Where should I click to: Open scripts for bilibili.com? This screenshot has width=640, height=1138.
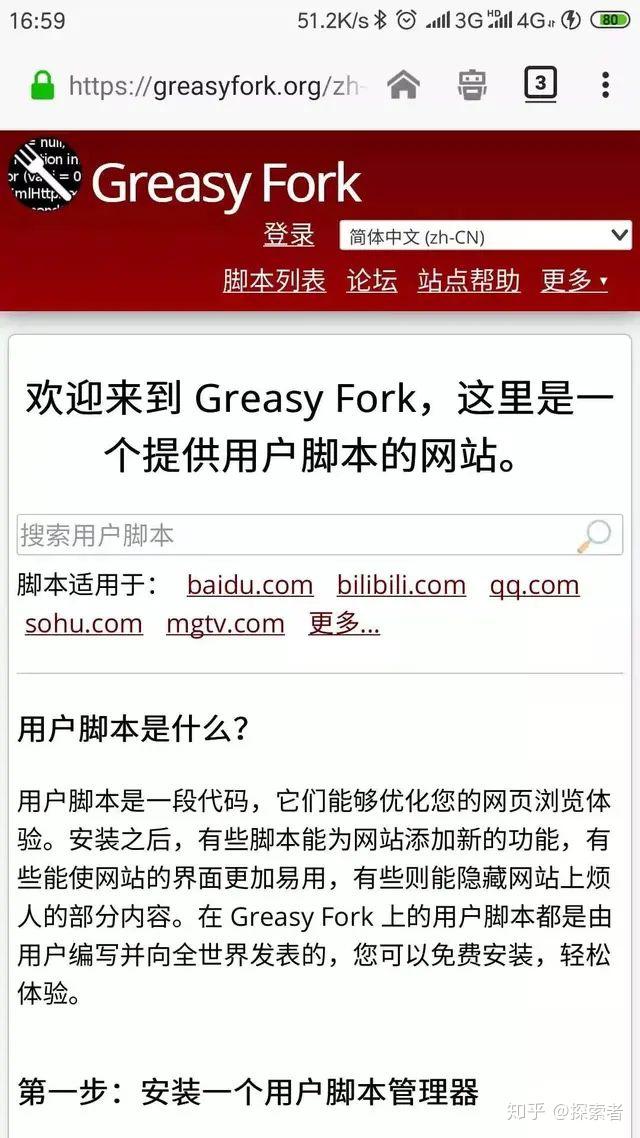coord(401,585)
